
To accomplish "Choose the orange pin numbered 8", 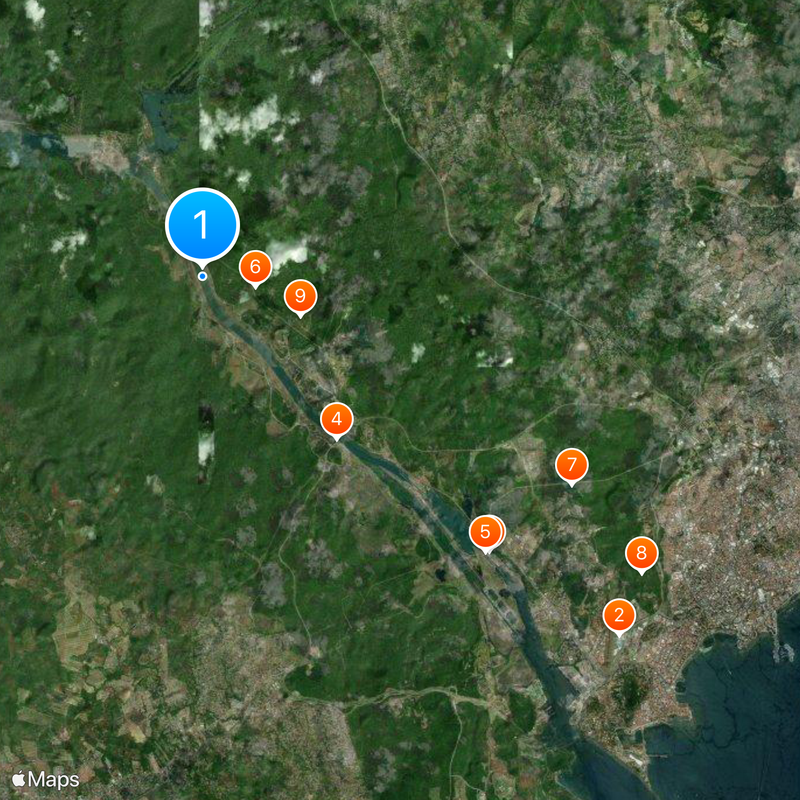I will 642,552.
